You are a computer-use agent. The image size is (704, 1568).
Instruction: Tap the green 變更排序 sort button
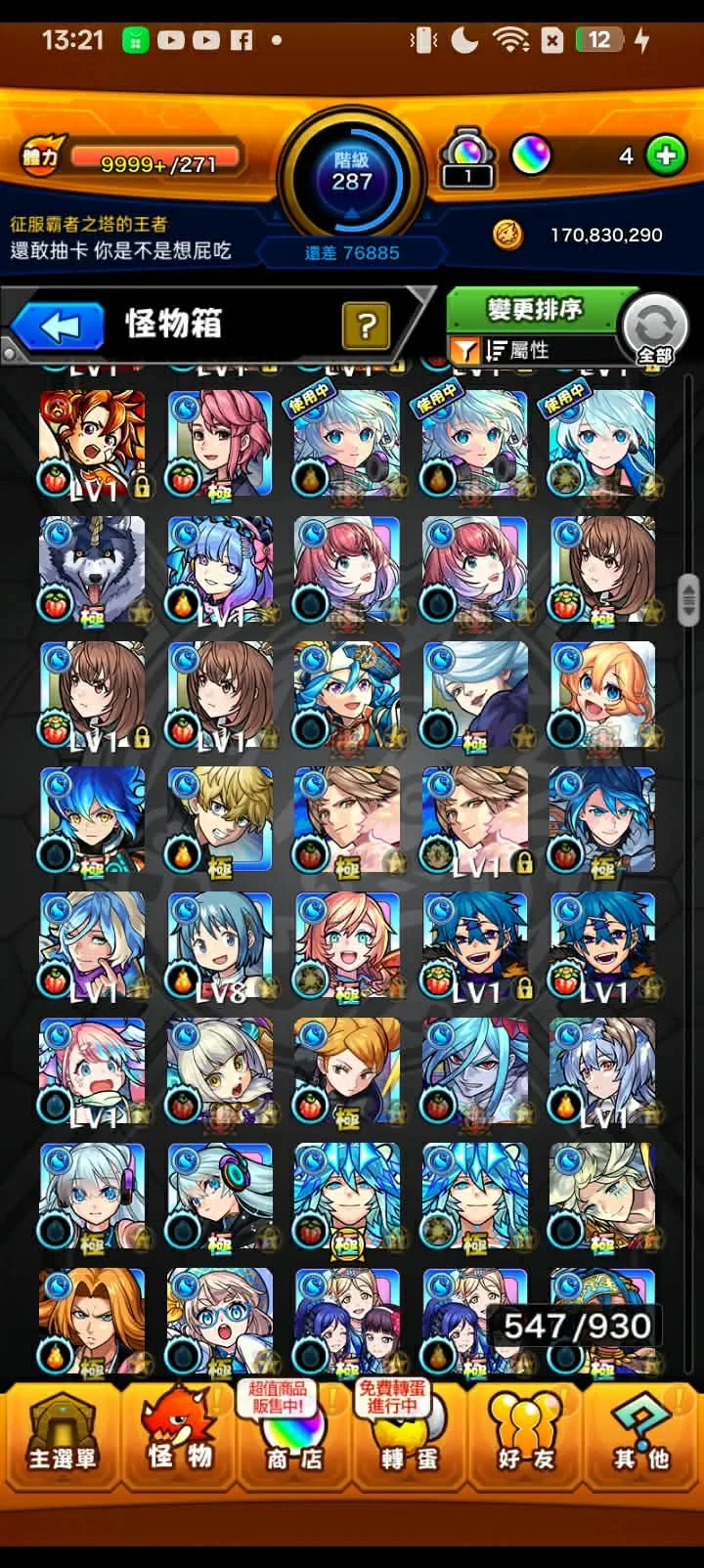click(x=534, y=310)
